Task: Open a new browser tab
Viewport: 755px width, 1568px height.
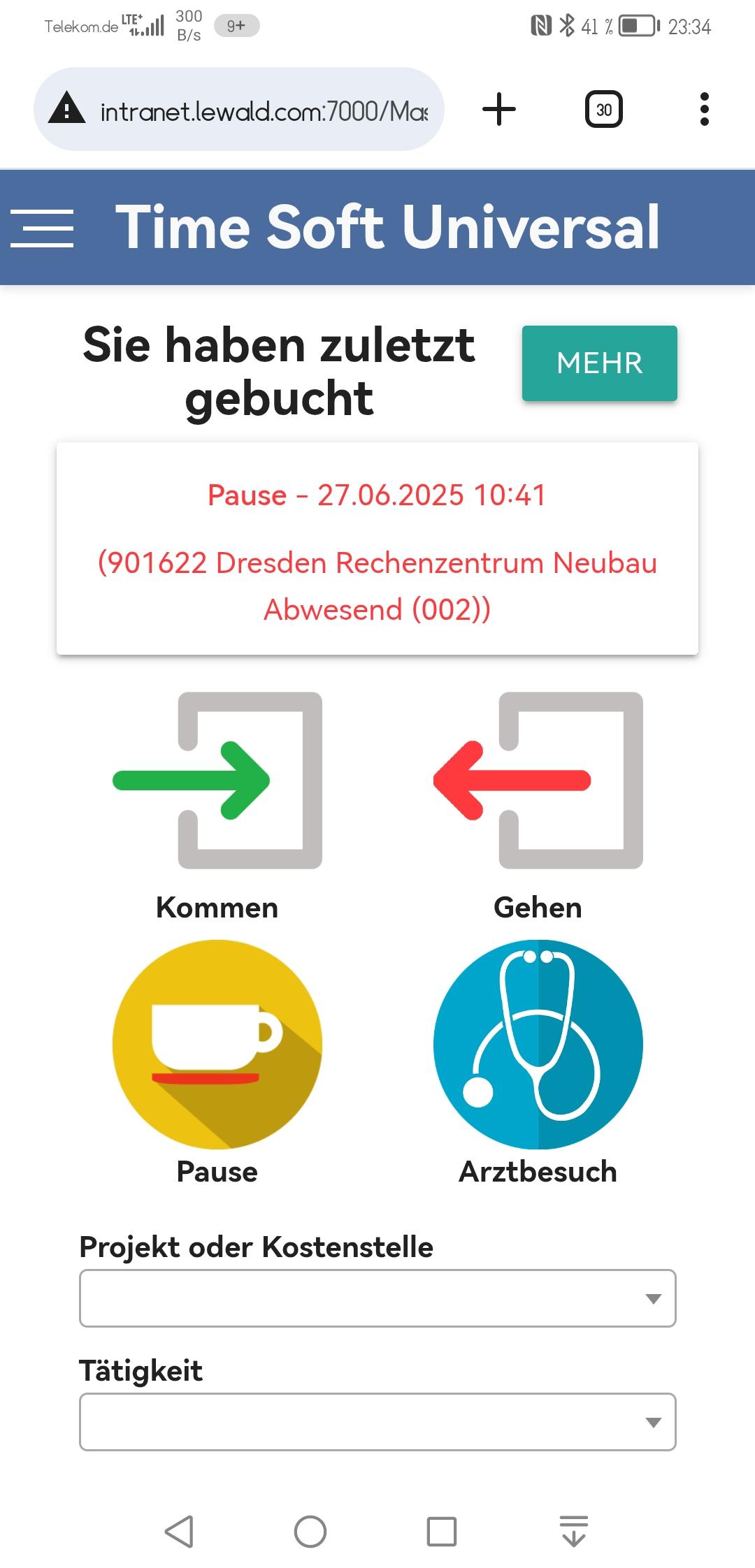Action: point(499,110)
